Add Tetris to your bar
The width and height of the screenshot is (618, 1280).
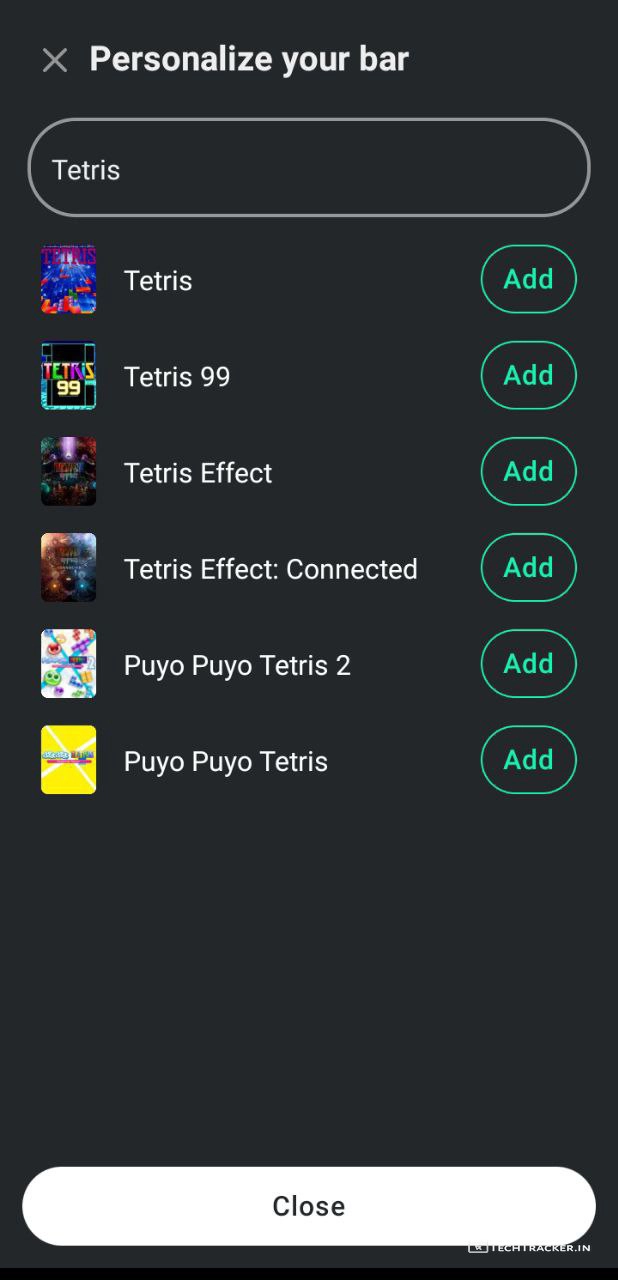528,280
